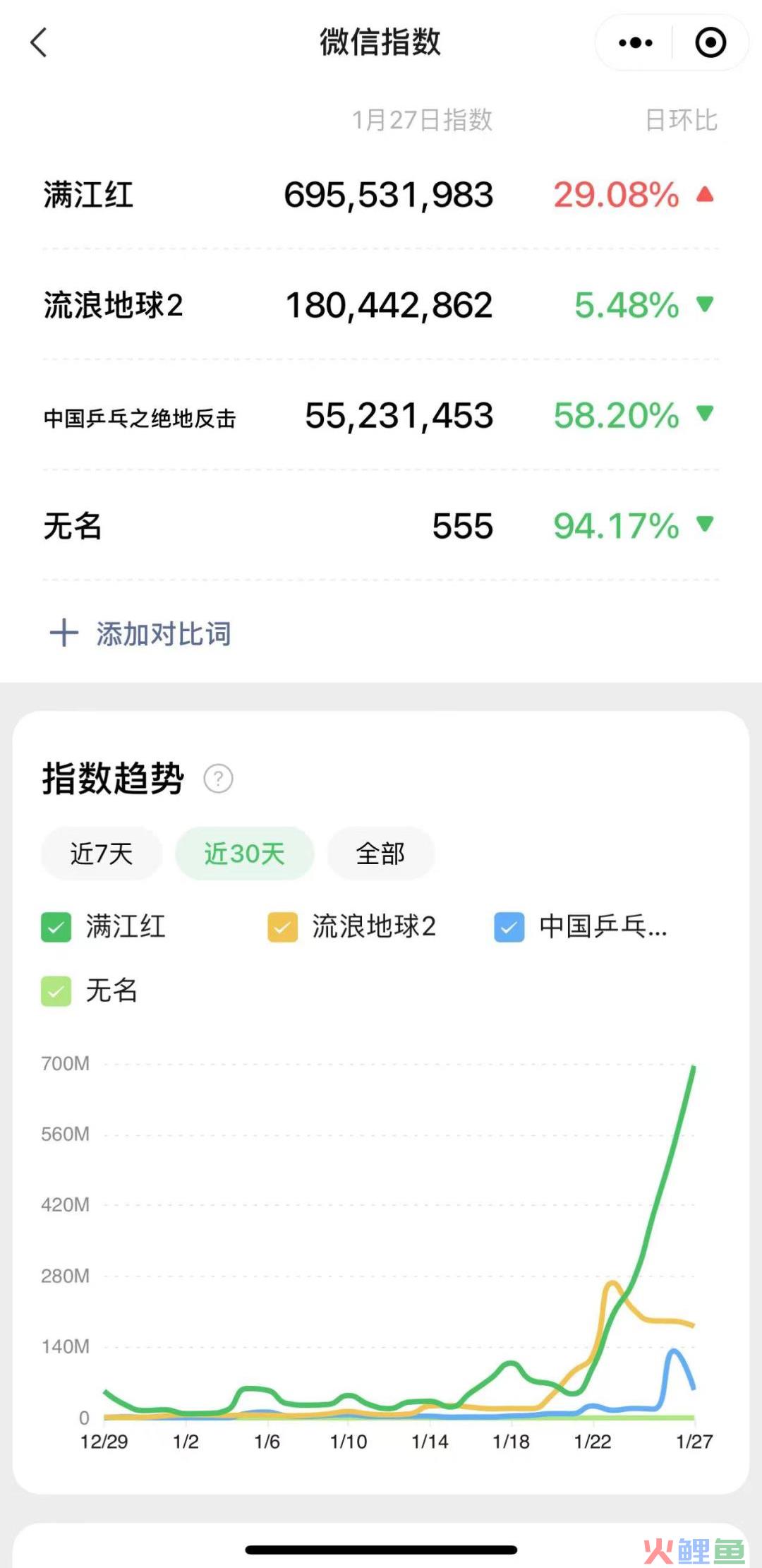Screen dimensions: 762x1568
Task: Open the mini program more options menu
Action: 635,43
